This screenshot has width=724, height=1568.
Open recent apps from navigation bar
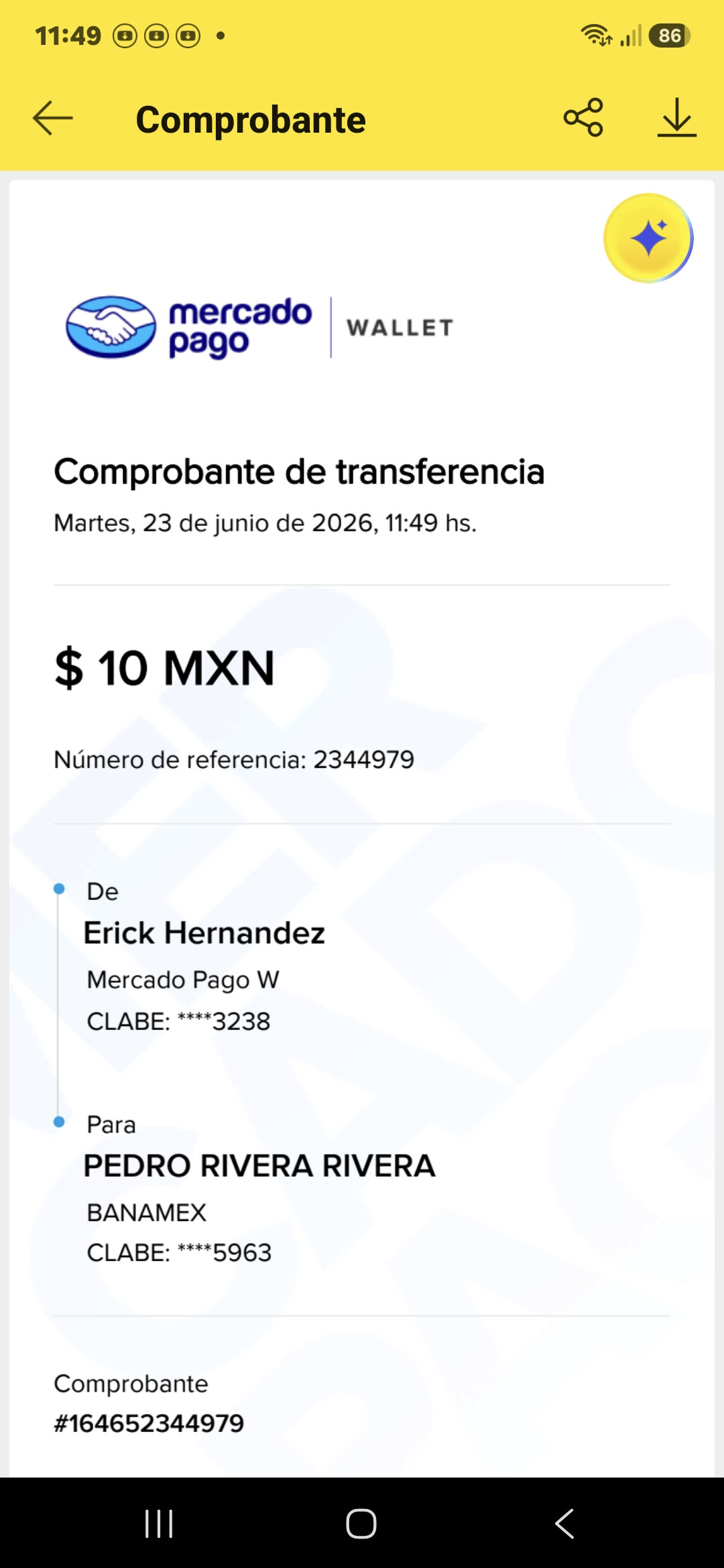(159, 1523)
